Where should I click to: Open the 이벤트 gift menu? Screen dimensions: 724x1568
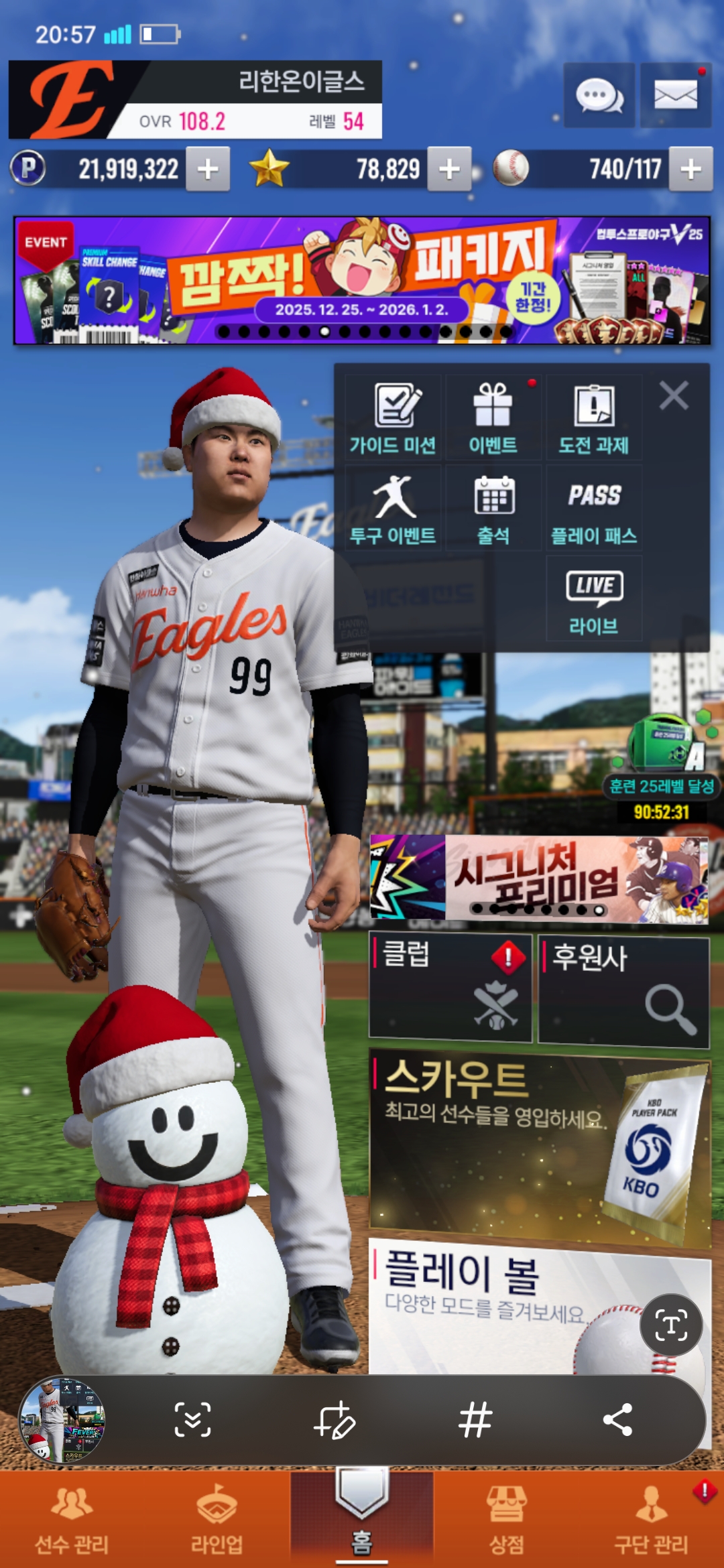point(493,417)
